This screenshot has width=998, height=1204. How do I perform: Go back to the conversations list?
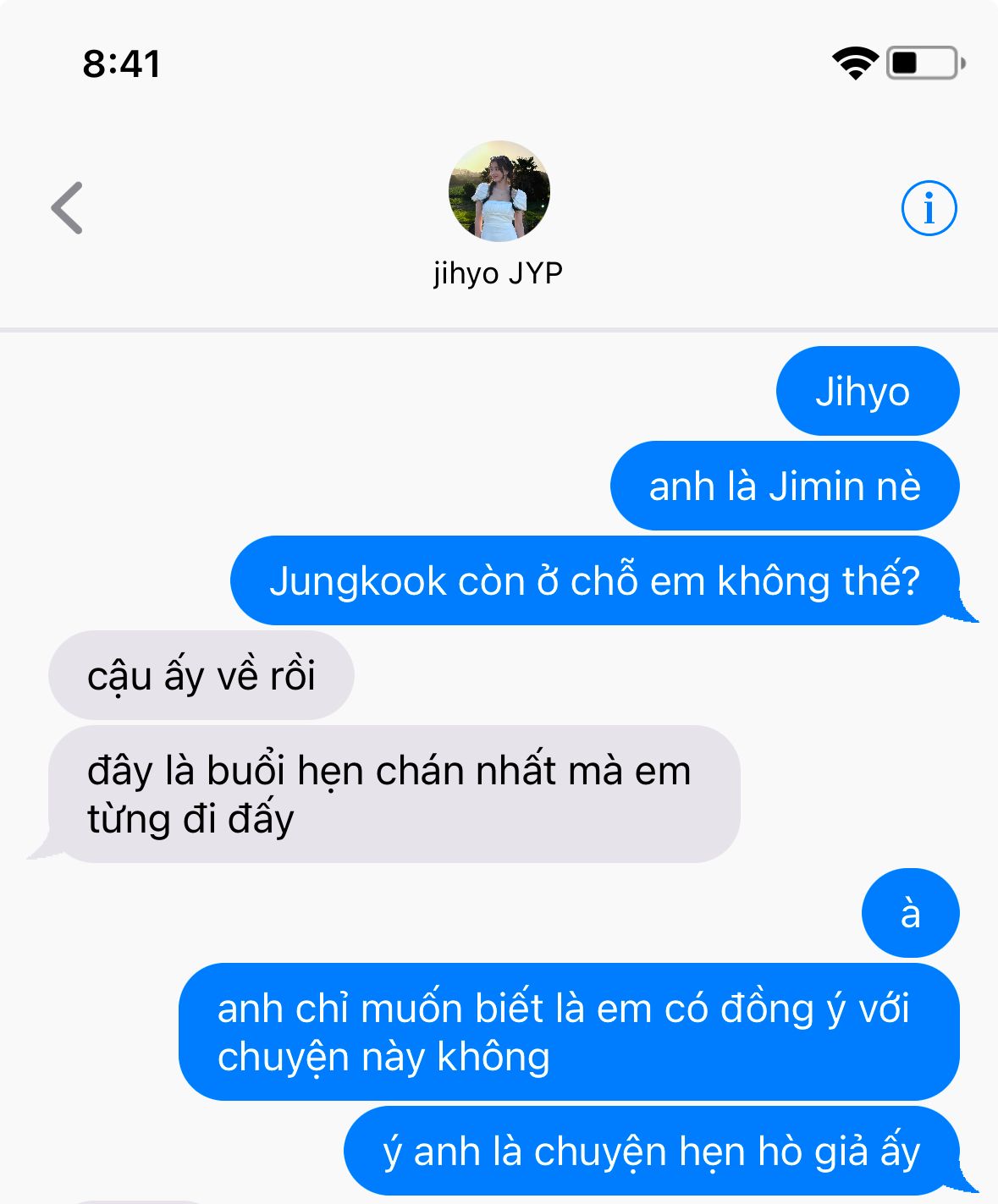coord(67,208)
